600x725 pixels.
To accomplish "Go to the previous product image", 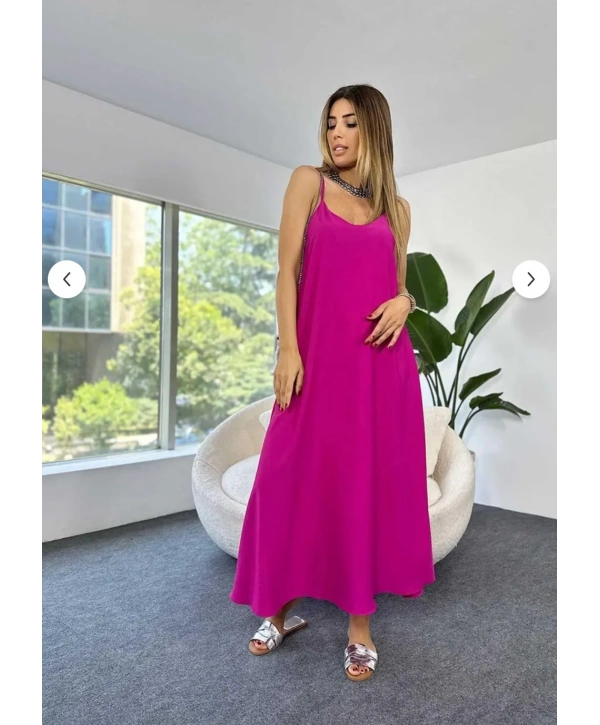I will (x=67, y=279).
